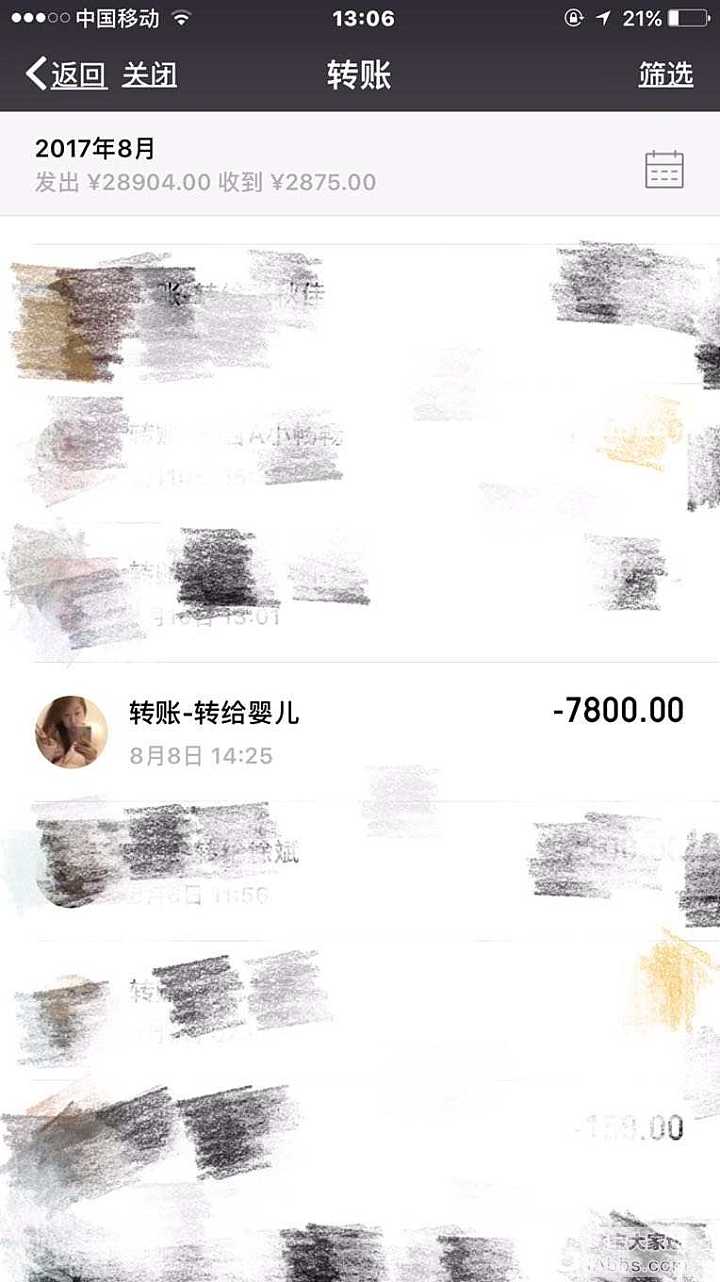The image size is (720, 1282).
Task: Tap 关闭 to close the page
Action: (x=149, y=75)
